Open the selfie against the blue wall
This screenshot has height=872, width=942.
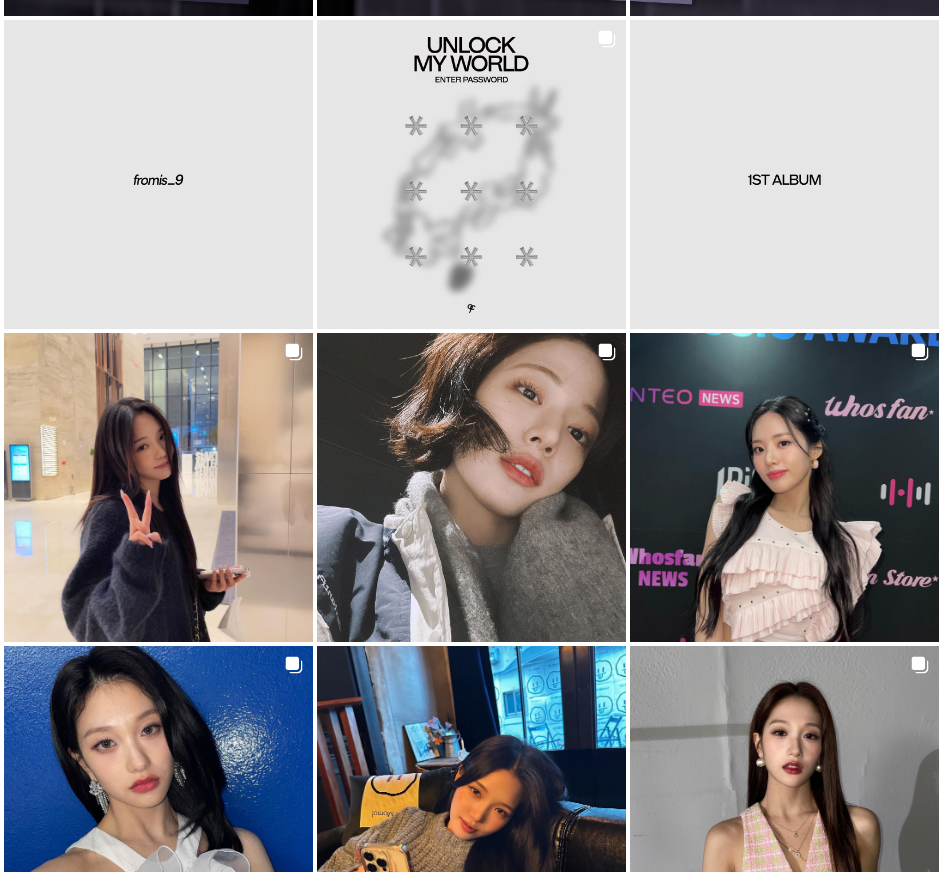coord(158,758)
